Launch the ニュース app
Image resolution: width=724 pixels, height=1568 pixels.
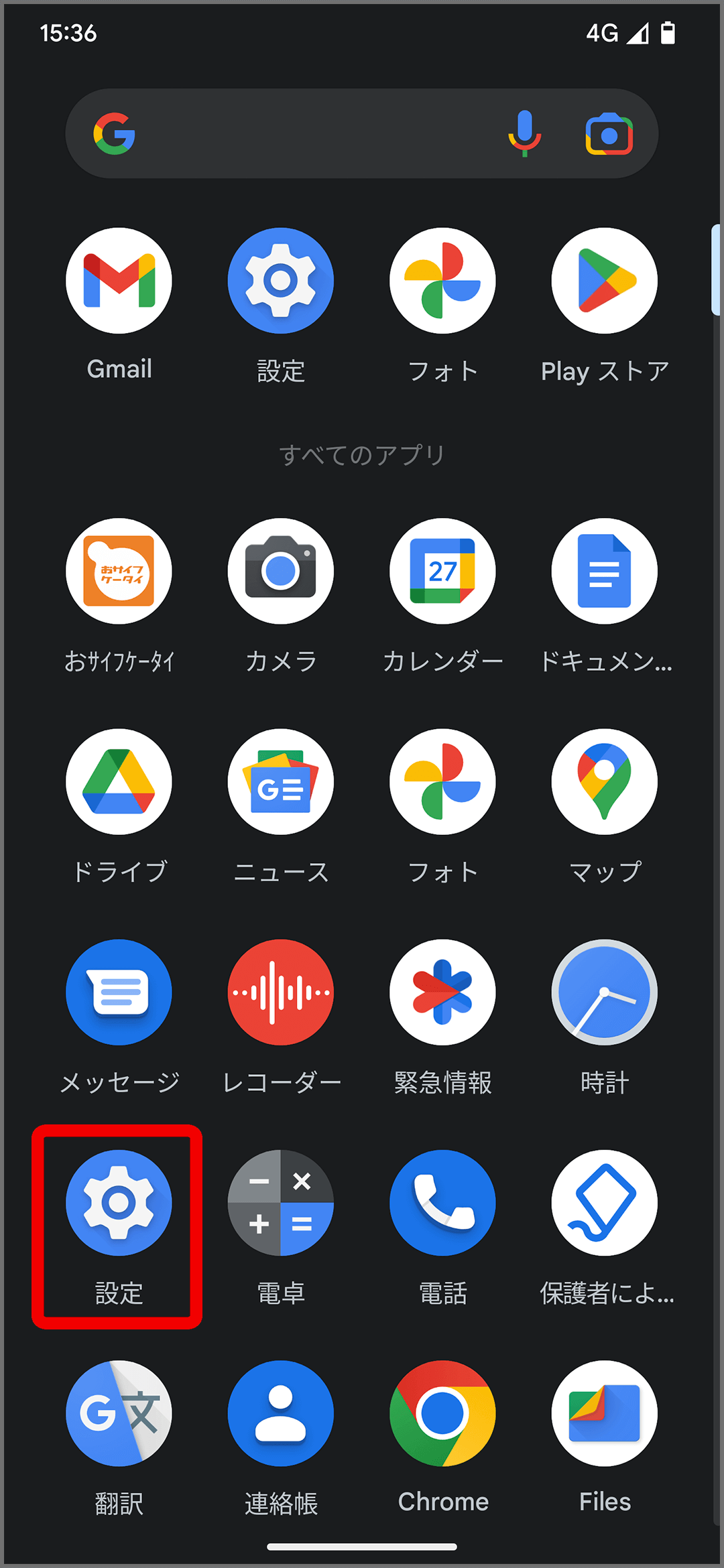281,781
